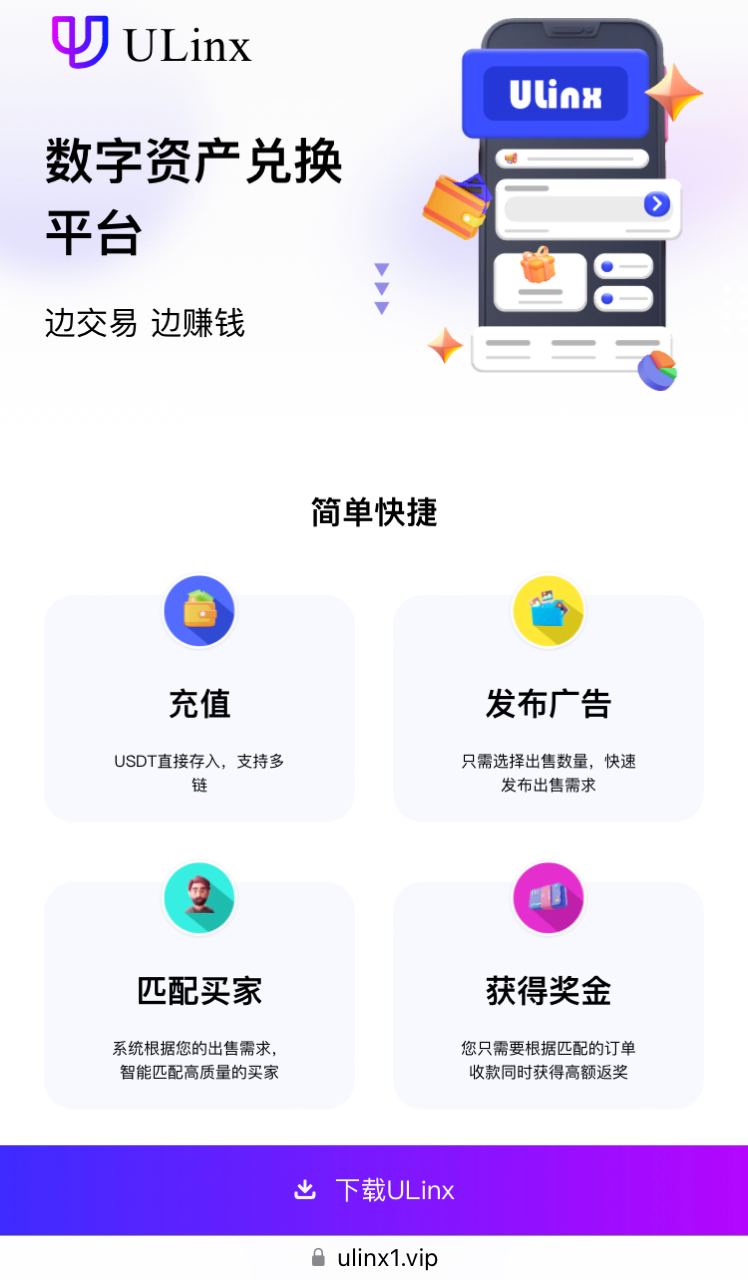Tap the 下载ULinx download button
748x1280 pixels.
pyautogui.click(x=374, y=1190)
